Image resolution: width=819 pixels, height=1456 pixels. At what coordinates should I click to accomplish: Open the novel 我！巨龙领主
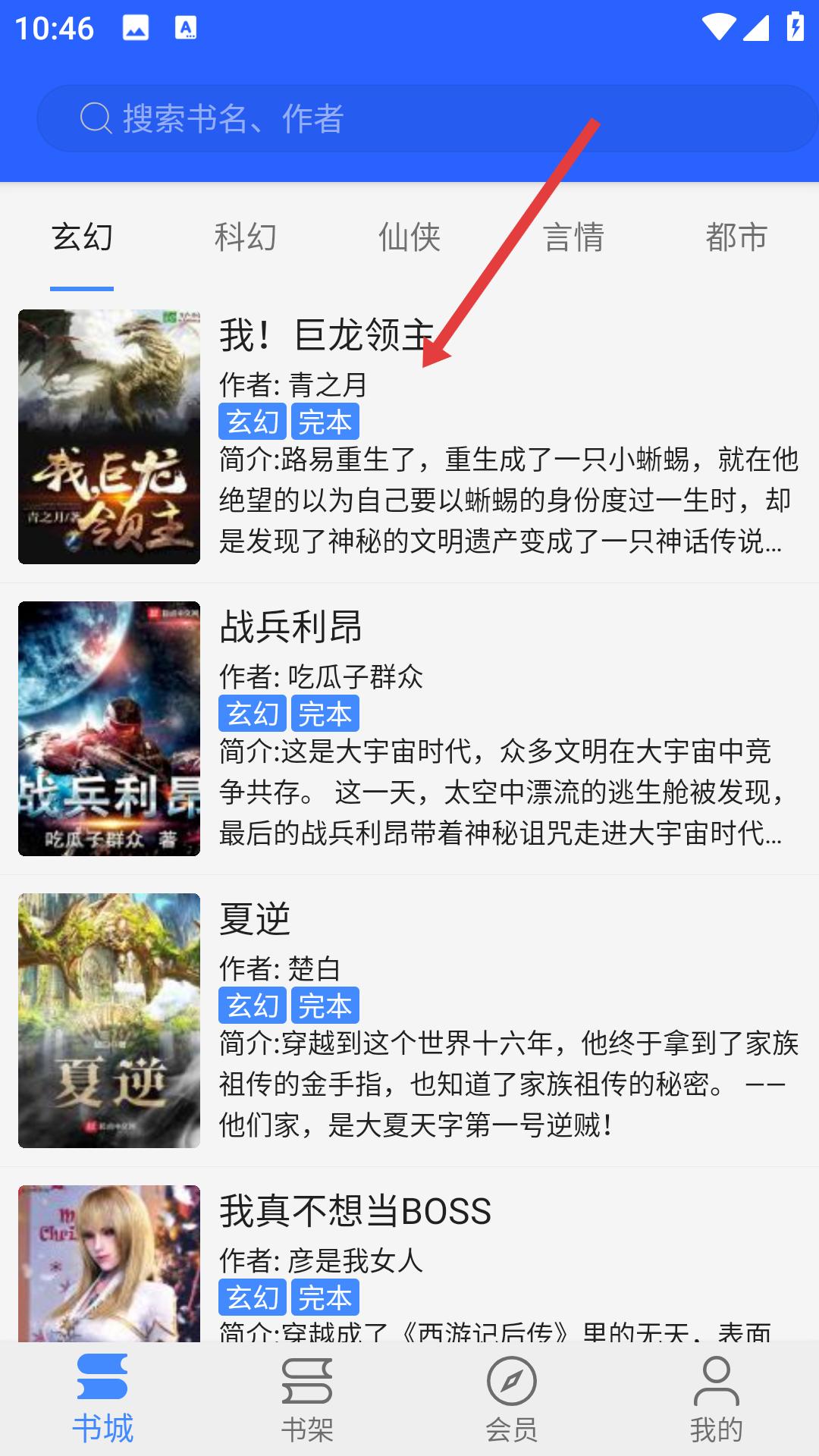(326, 330)
